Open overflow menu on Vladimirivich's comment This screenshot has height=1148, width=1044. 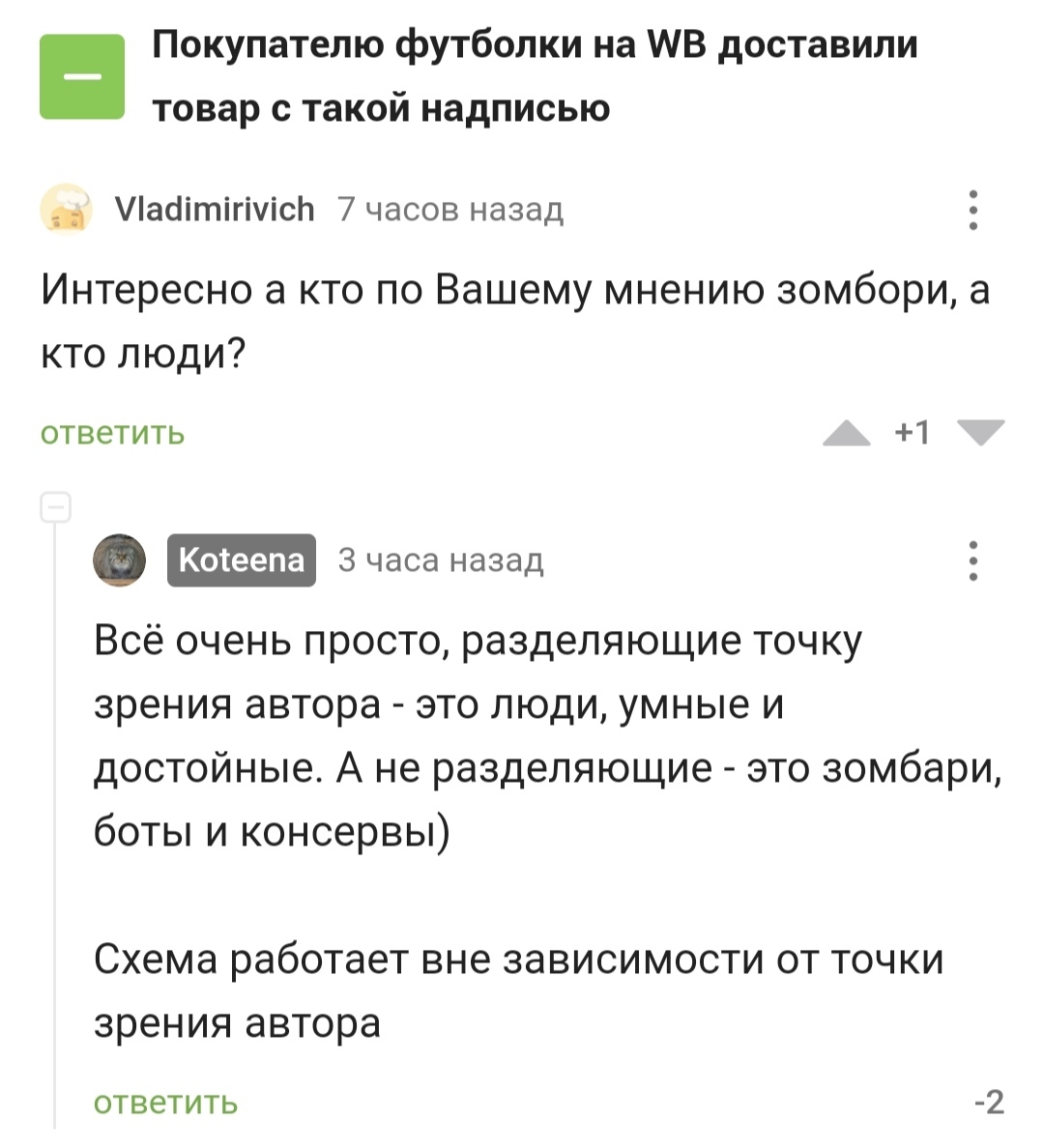click(973, 210)
